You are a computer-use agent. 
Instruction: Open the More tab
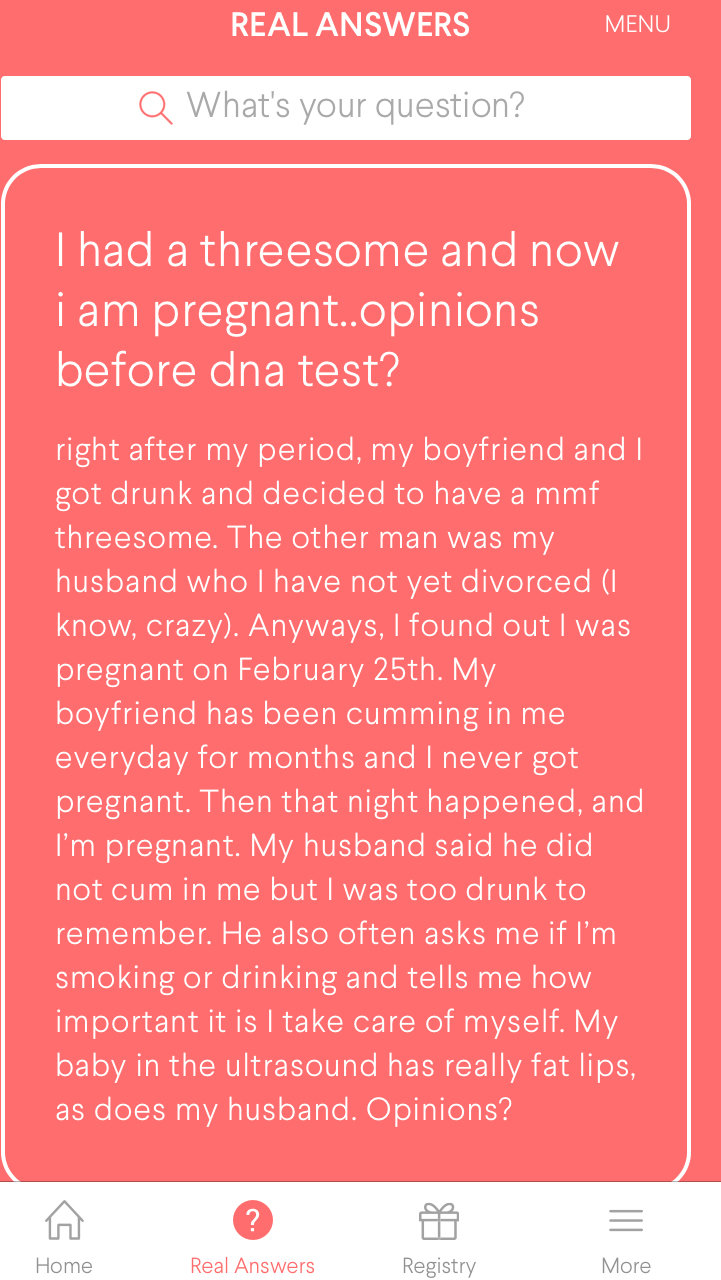click(x=626, y=1237)
